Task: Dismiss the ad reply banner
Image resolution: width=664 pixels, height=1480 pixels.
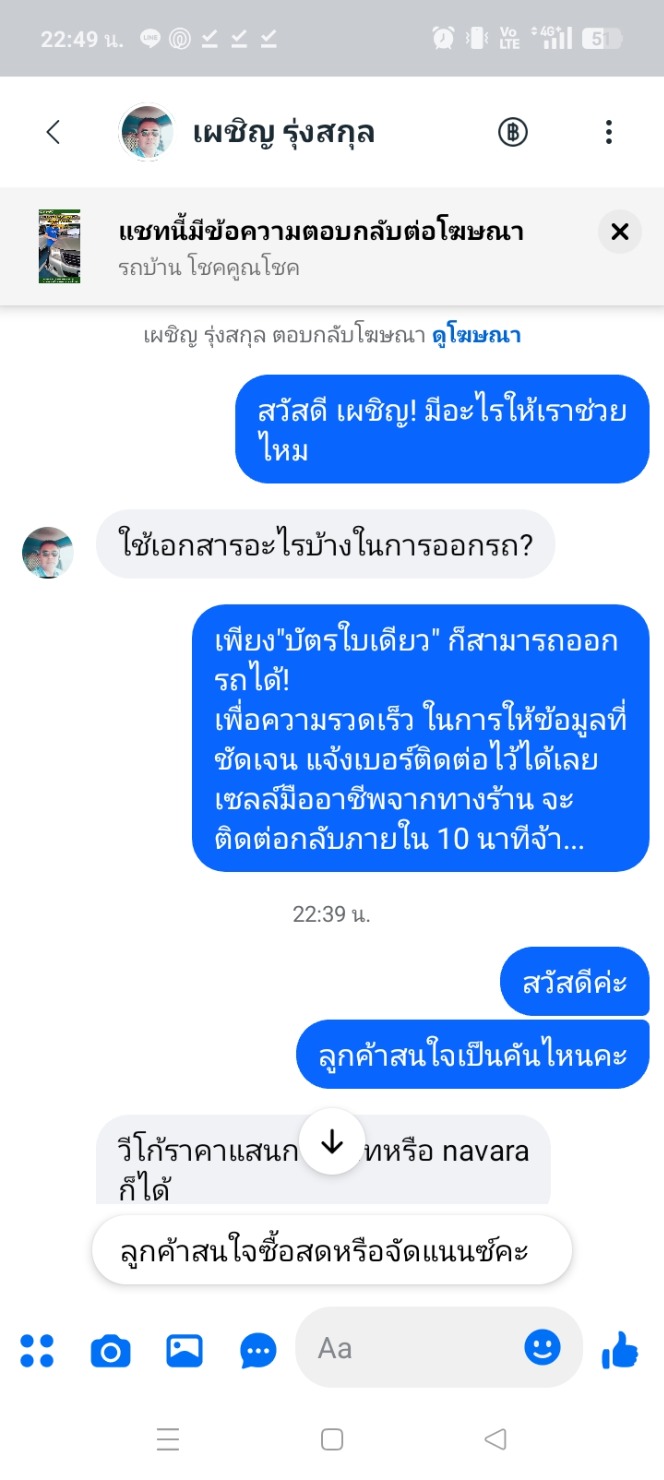Action: [x=619, y=232]
